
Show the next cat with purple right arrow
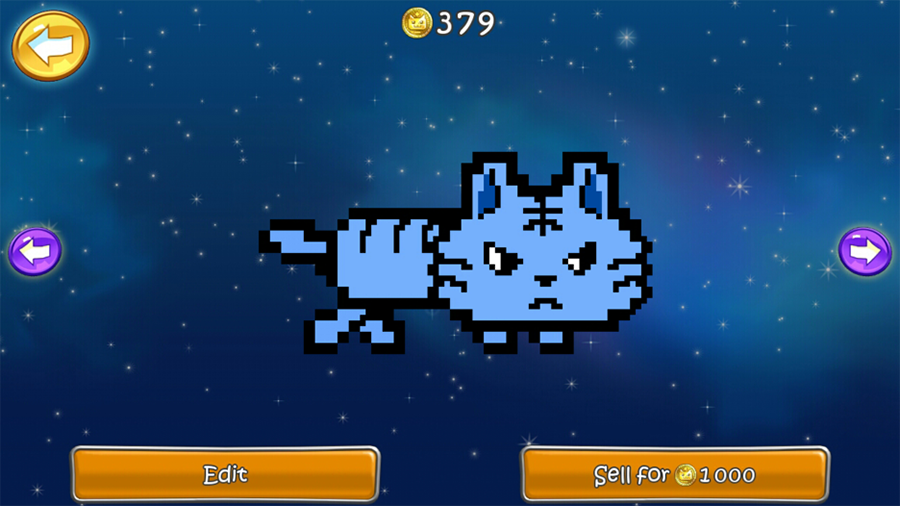click(864, 251)
